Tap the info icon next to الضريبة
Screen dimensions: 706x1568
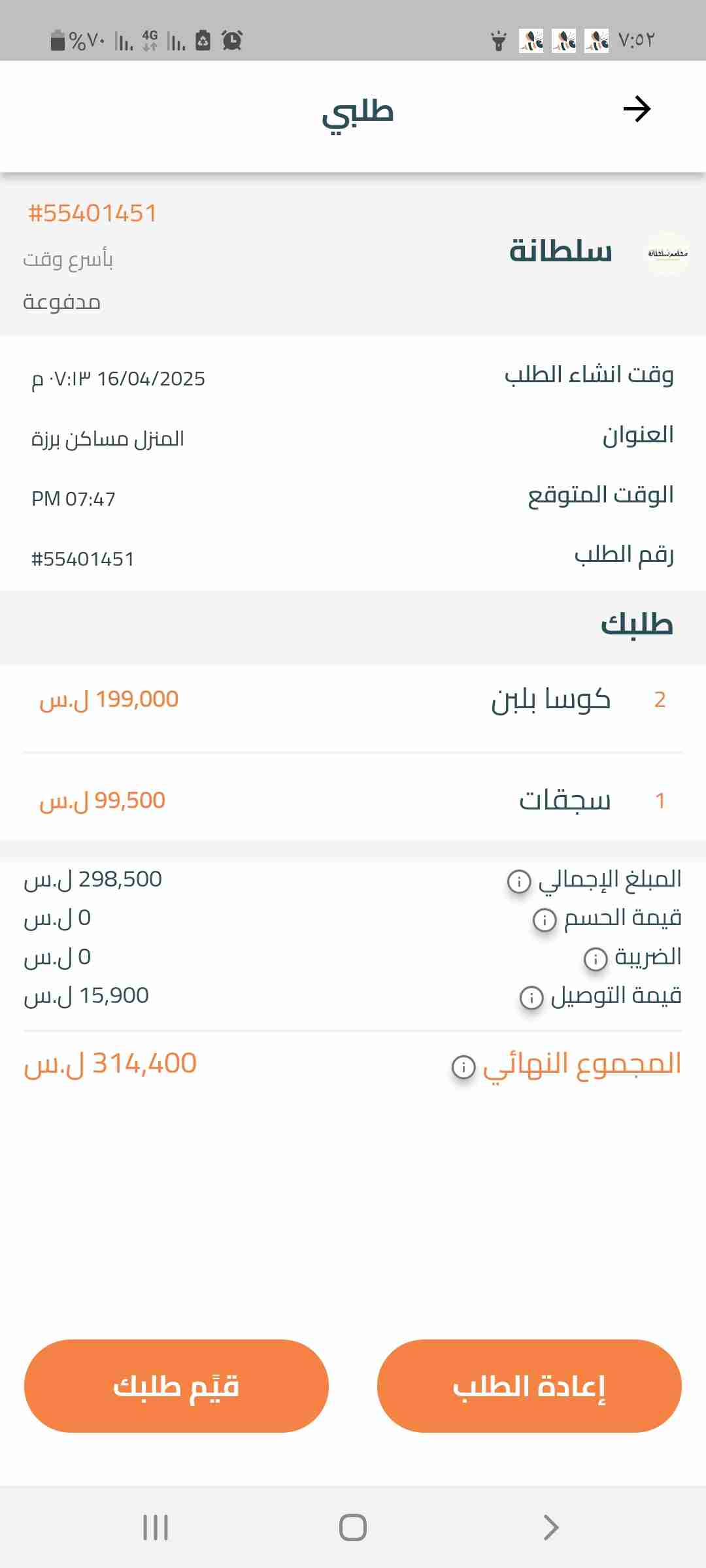click(596, 958)
